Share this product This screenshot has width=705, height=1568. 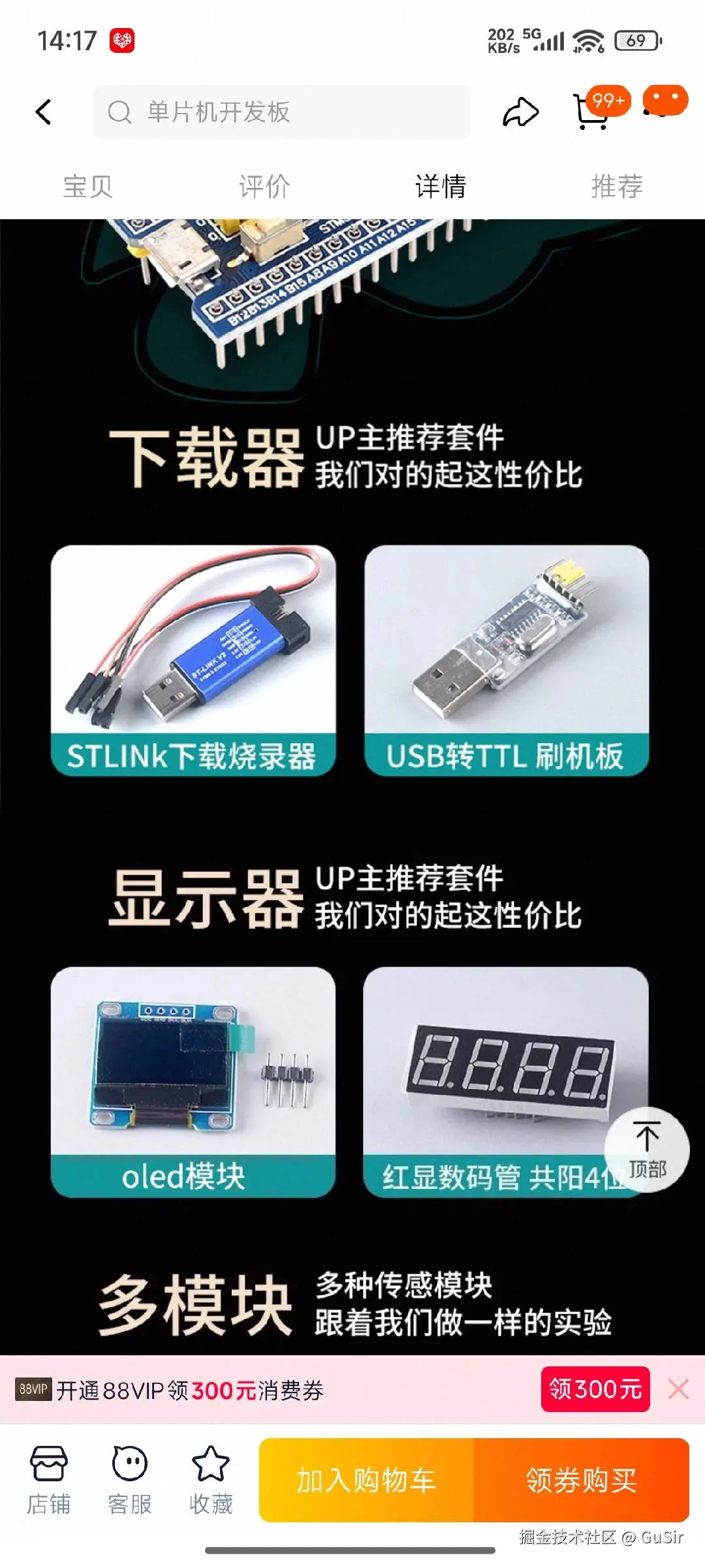(520, 112)
